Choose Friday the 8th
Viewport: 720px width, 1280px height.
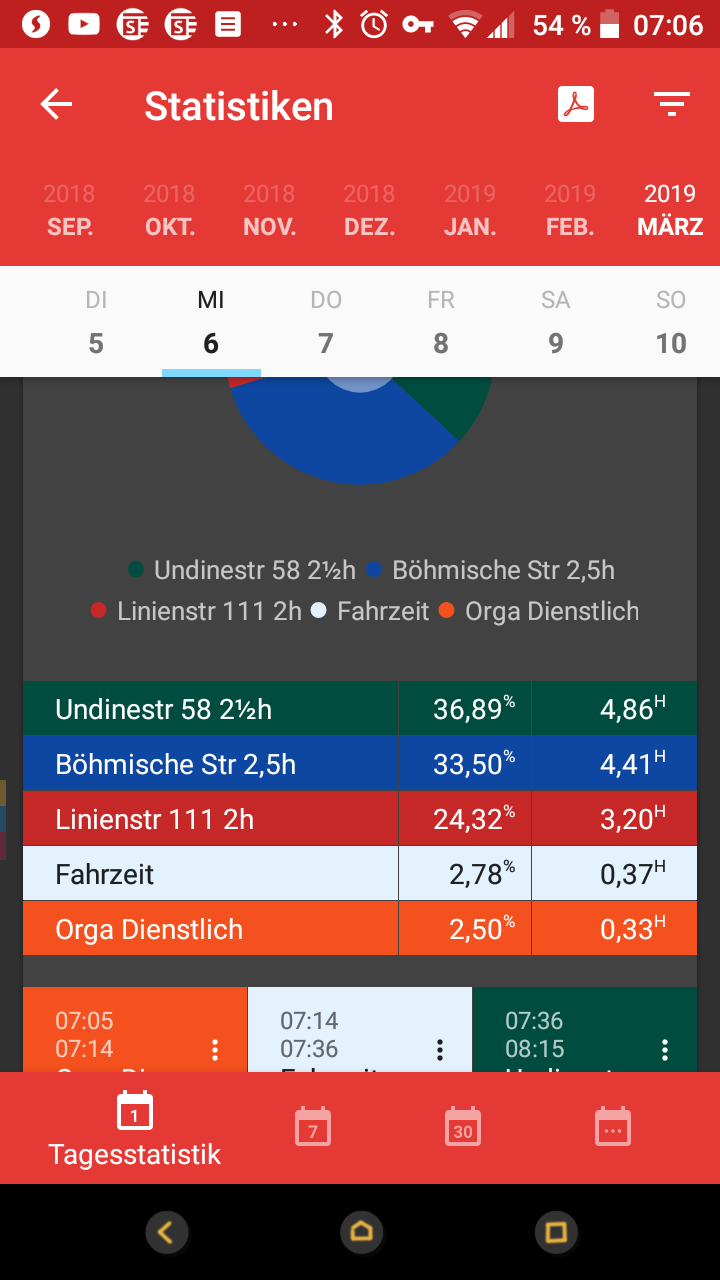[441, 322]
